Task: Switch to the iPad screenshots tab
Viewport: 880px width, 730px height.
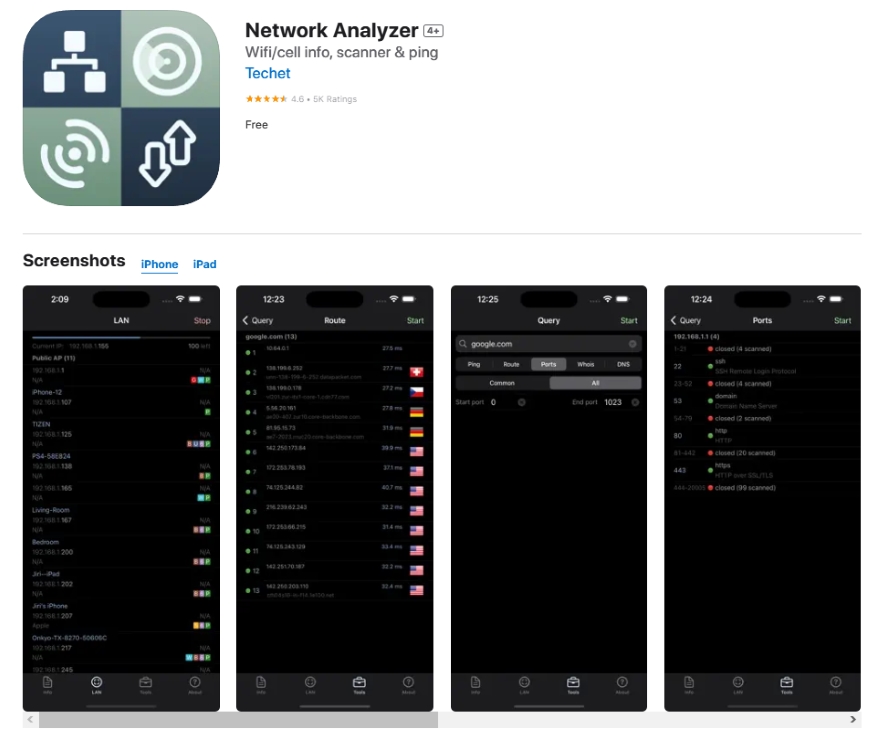Action: click(x=204, y=264)
